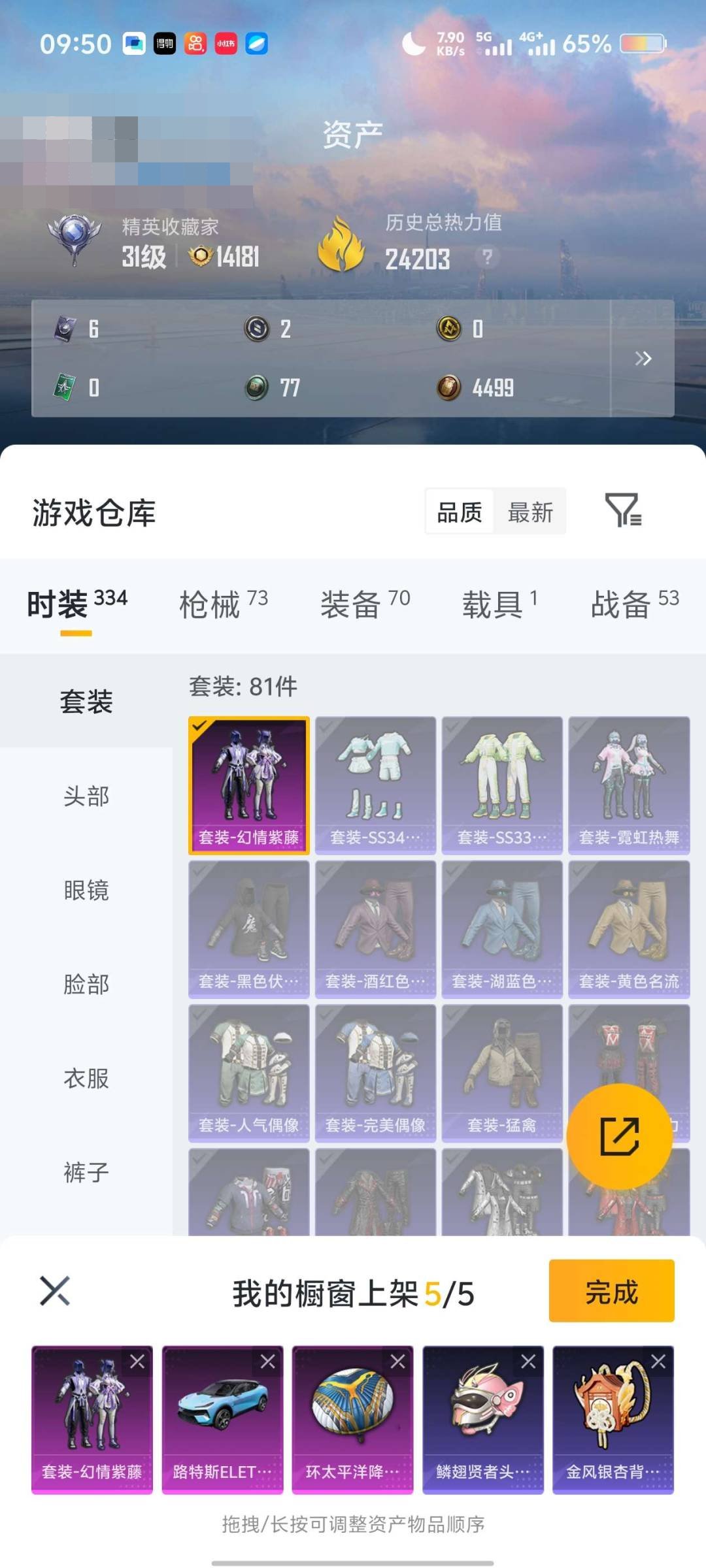Switch sorting to 最新
706x1568 pixels.
[531, 512]
